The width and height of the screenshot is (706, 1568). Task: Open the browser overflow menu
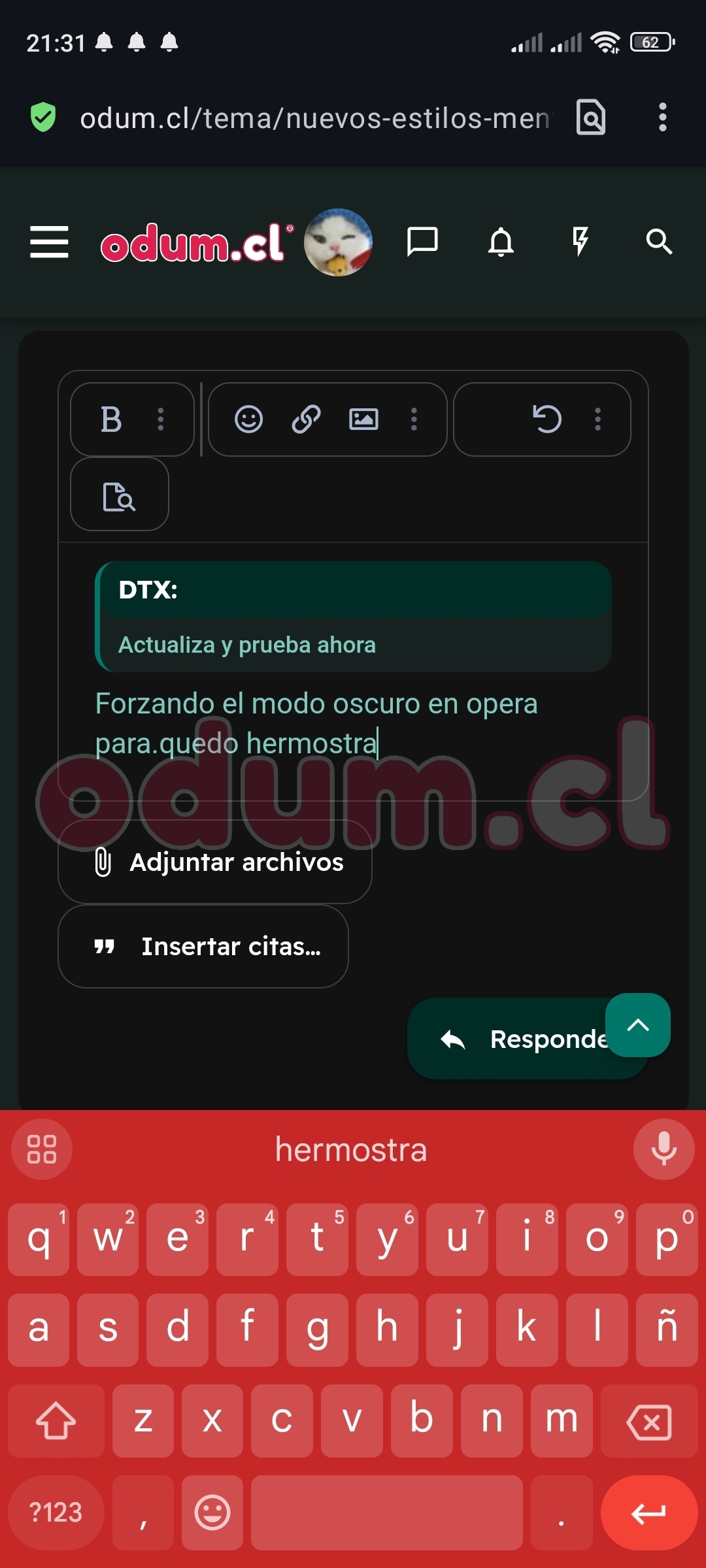pos(663,118)
